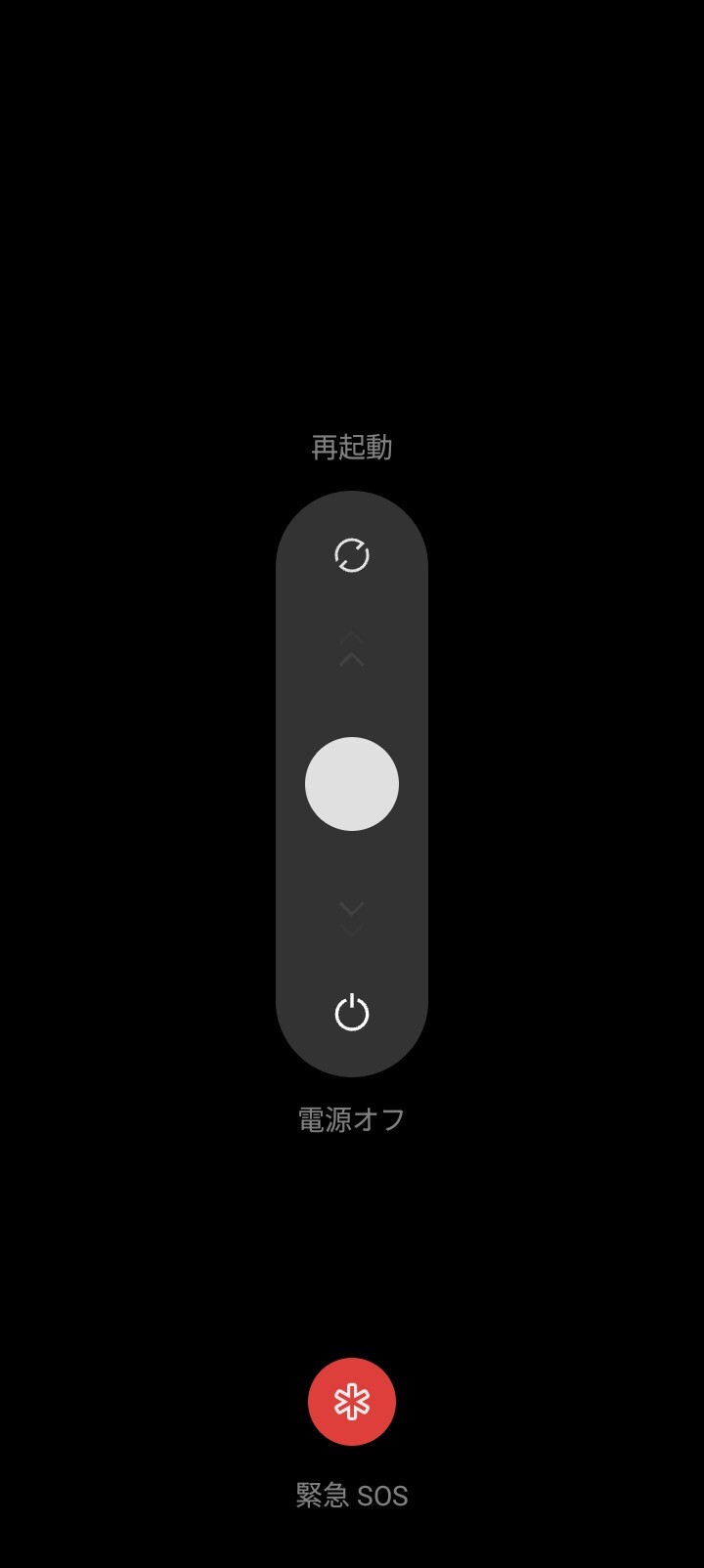This screenshot has width=704, height=1568.
Task: Tap the power off (電源オフ) icon
Action: click(x=352, y=1013)
